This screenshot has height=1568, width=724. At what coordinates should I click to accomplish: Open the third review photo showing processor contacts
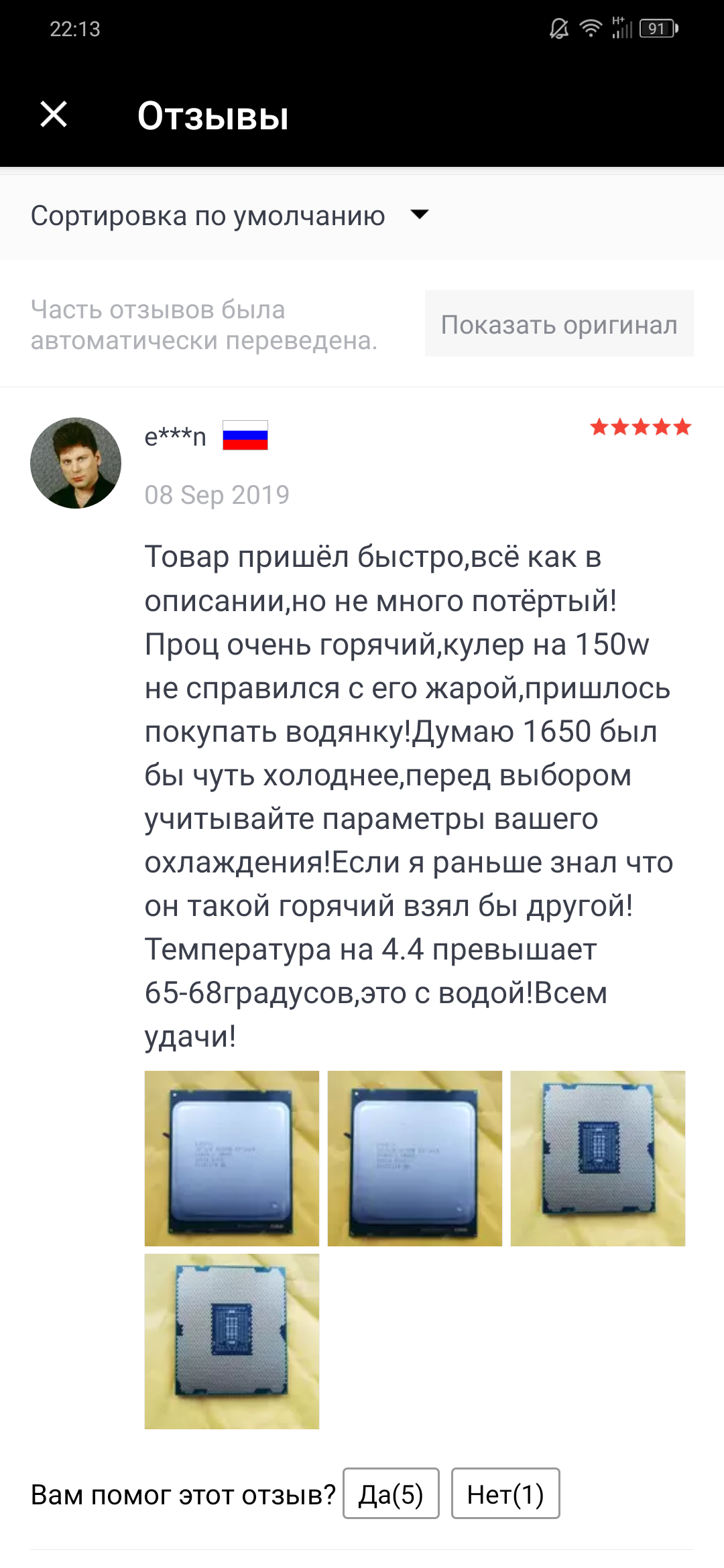click(x=597, y=1158)
